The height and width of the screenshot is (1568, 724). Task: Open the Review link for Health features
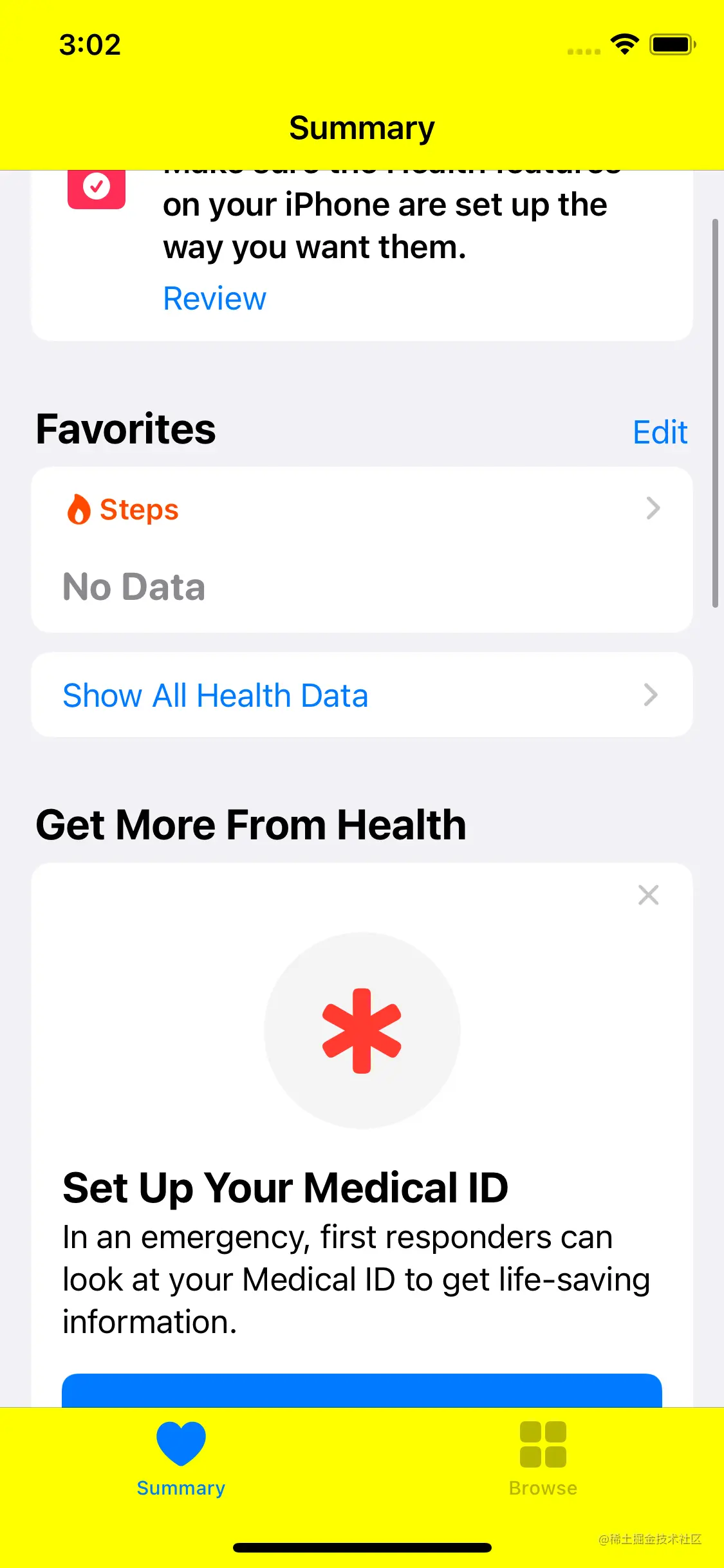[214, 299]
